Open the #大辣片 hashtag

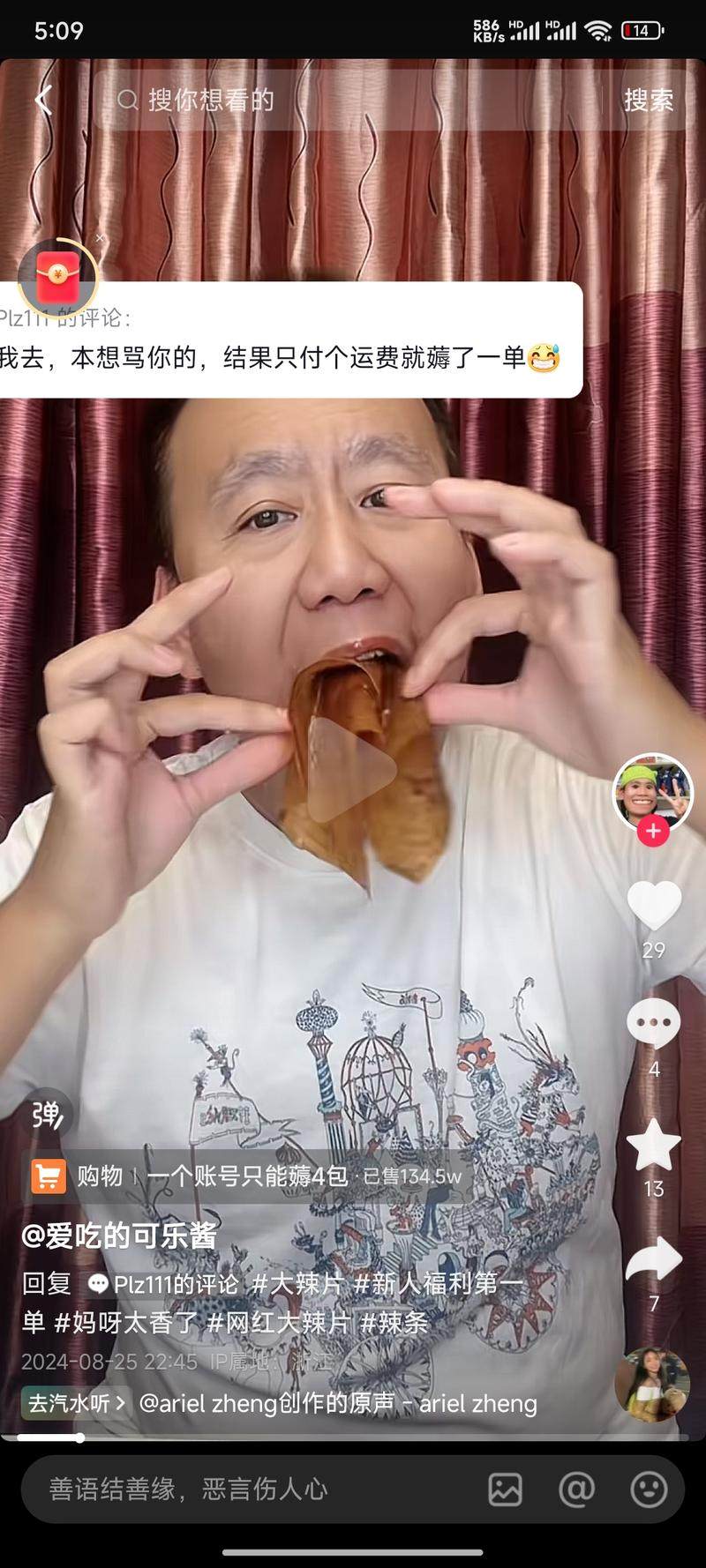pos(297,1284)
